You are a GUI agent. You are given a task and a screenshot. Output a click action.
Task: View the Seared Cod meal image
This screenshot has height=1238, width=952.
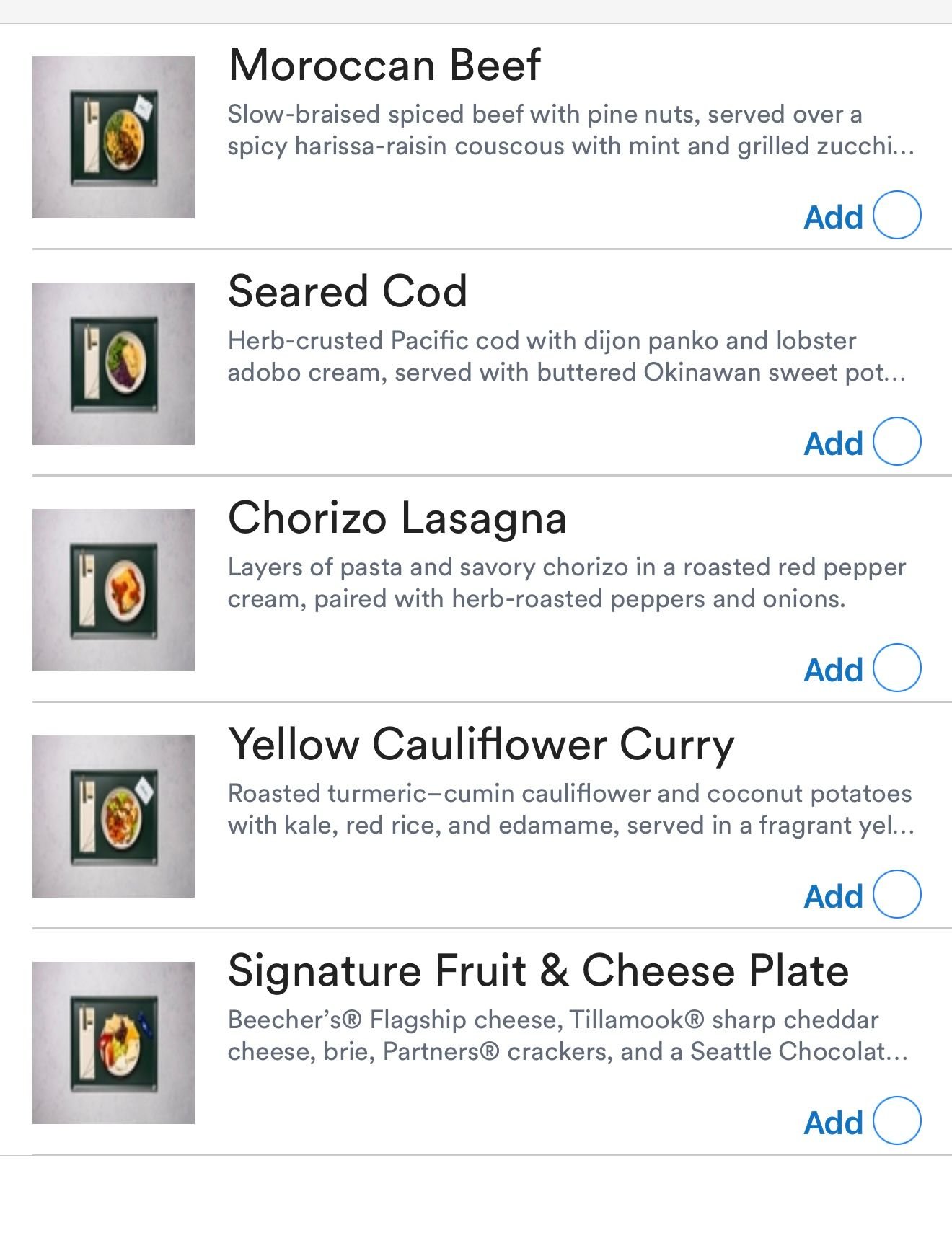coord(113,363)
